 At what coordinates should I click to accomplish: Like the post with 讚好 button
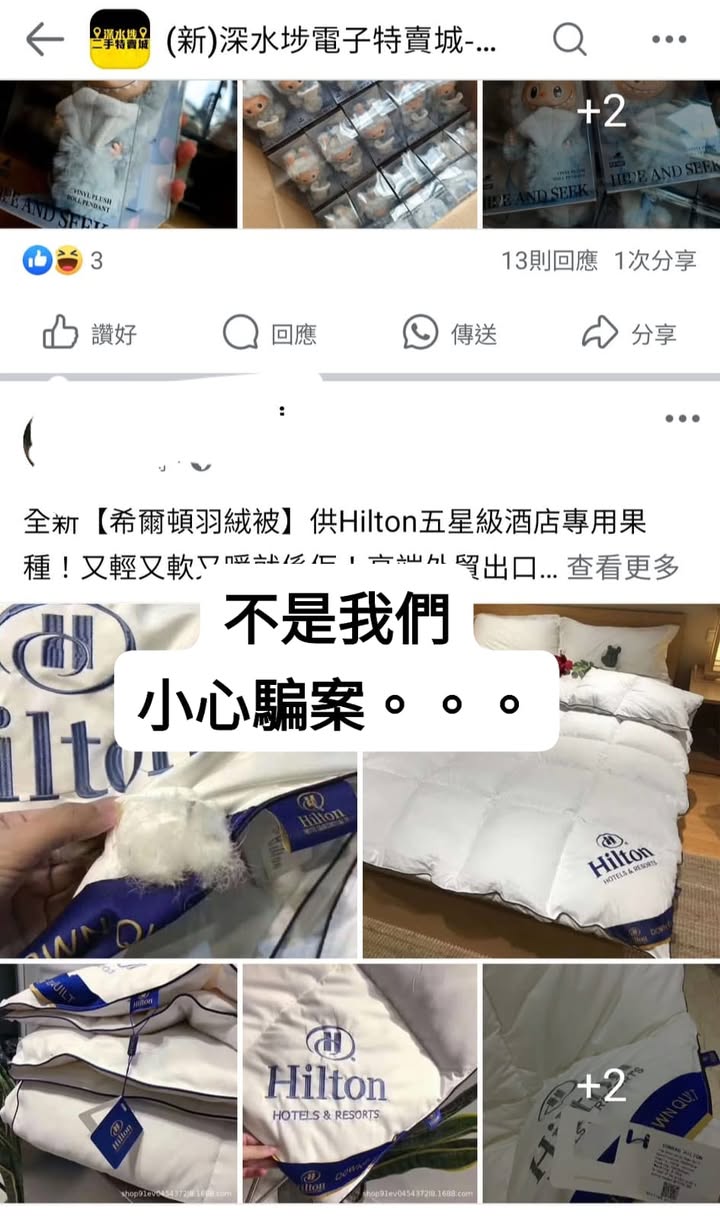click(x=90, y=333)
